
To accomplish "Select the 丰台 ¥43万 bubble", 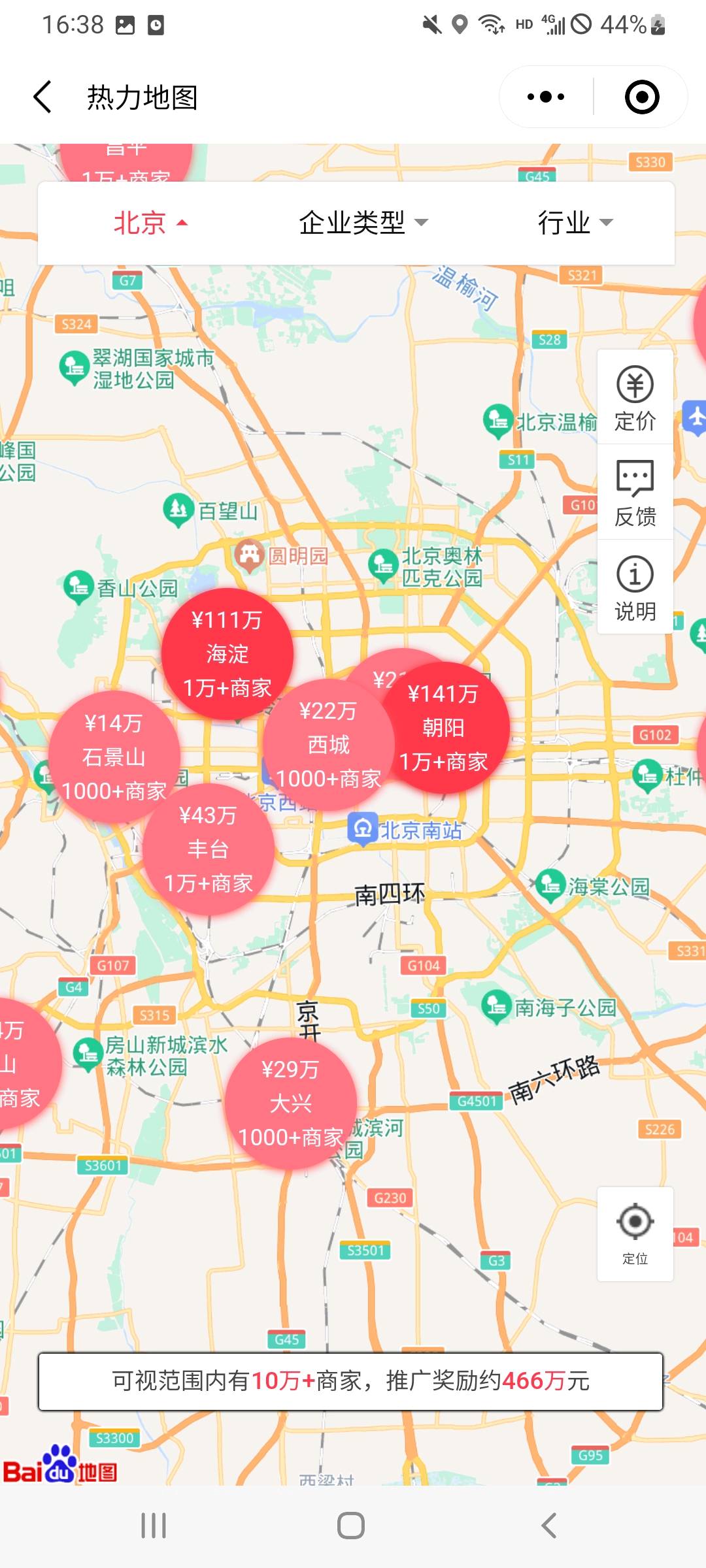I will tap(208, 849).
